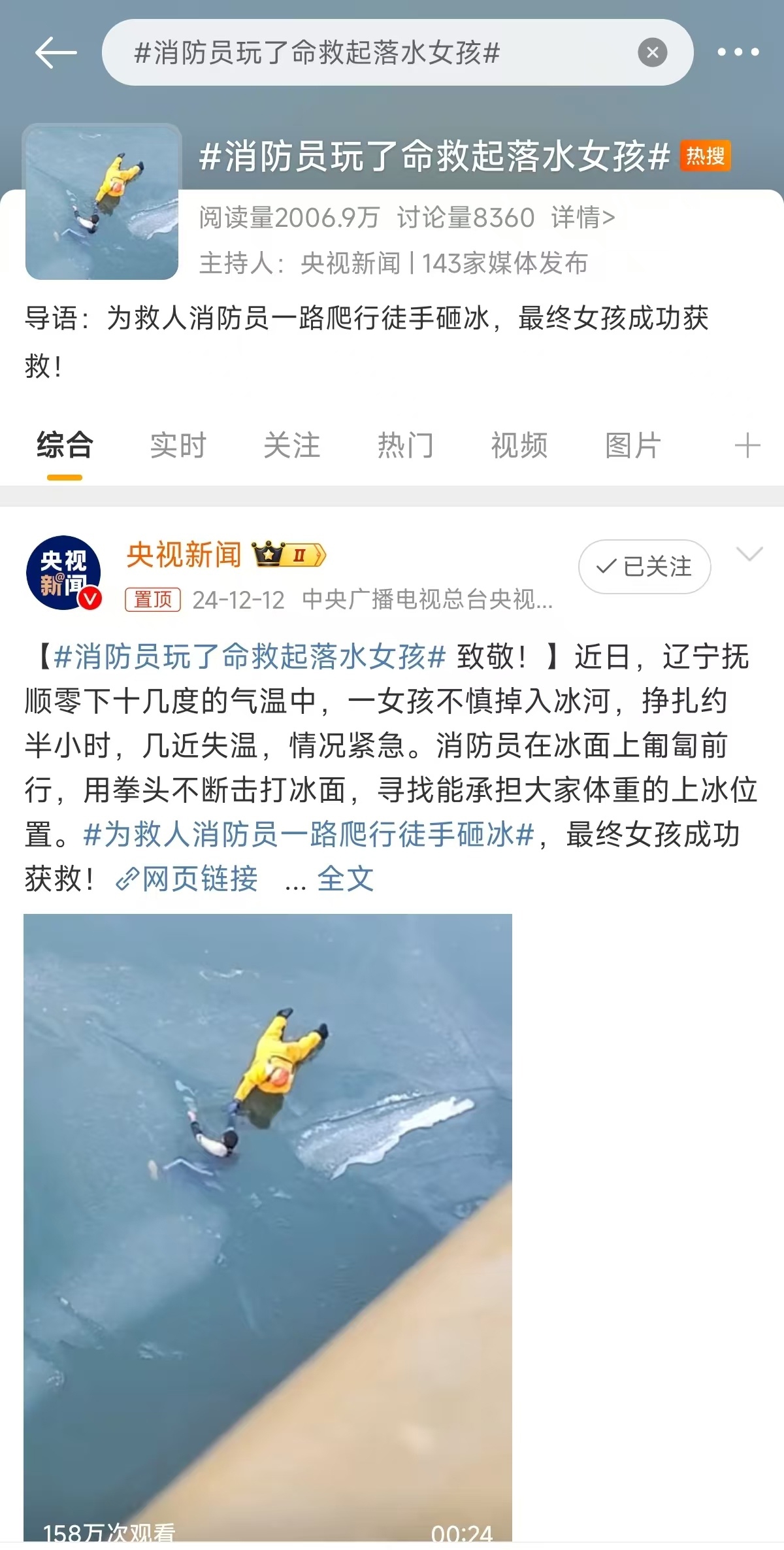Viewport: 784px width, 1550px height.
Task: Tap the search box containing the hashtag query
Action: [366, 52]
